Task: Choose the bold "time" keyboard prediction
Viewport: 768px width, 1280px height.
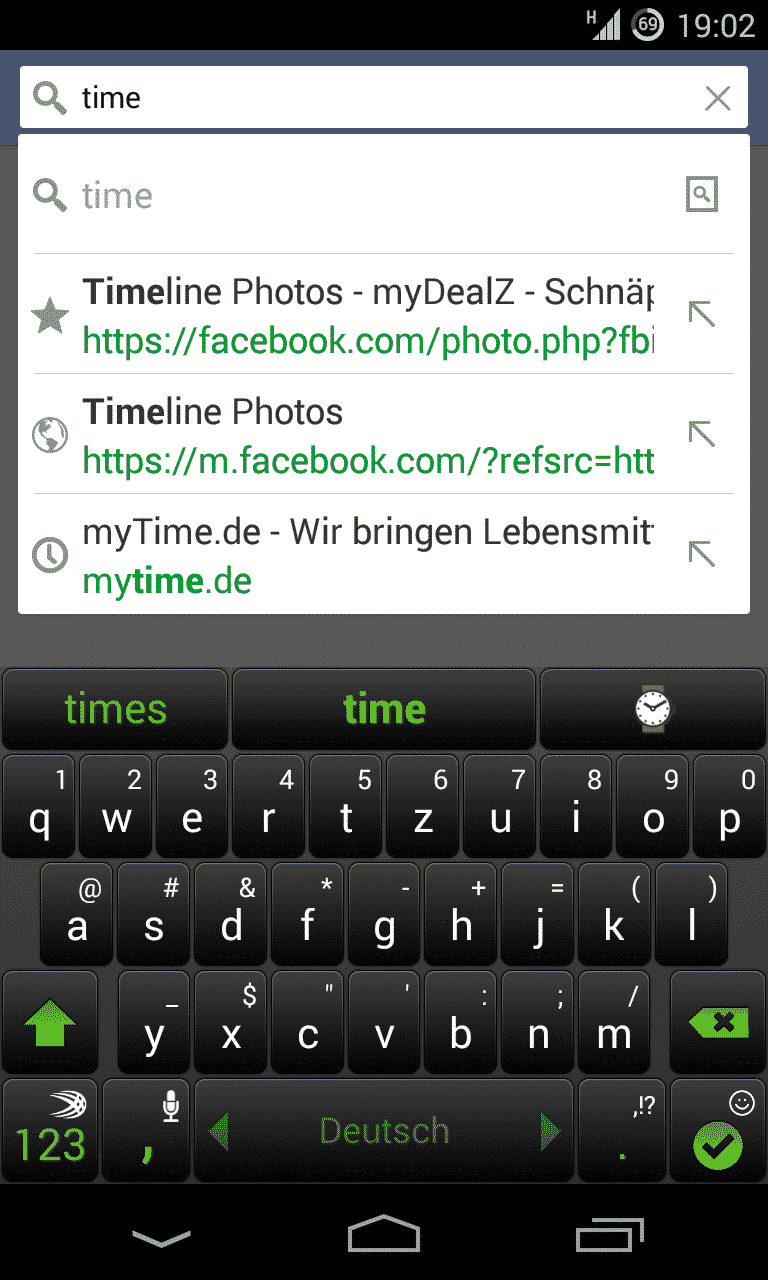Action: (384, 709)
